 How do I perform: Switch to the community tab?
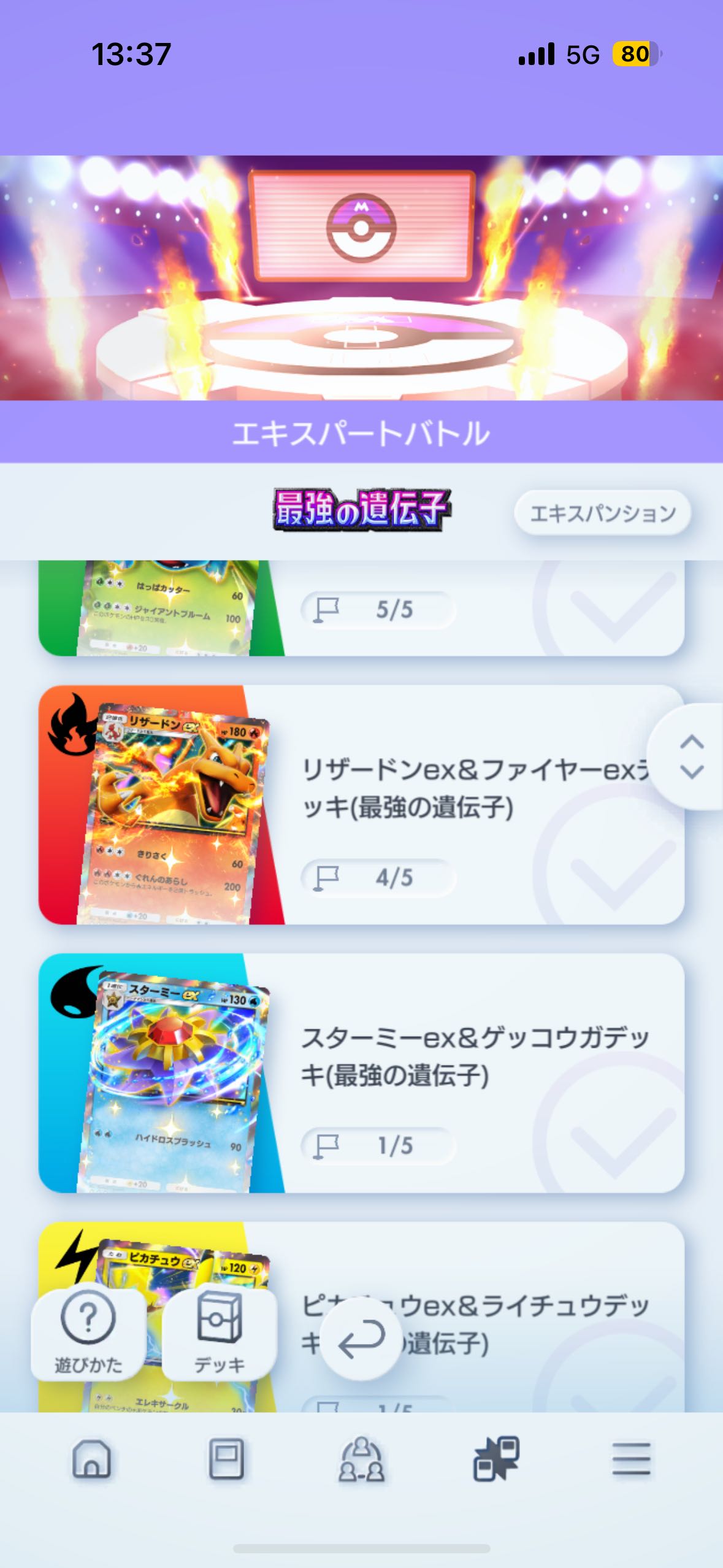pos(361,1459)
